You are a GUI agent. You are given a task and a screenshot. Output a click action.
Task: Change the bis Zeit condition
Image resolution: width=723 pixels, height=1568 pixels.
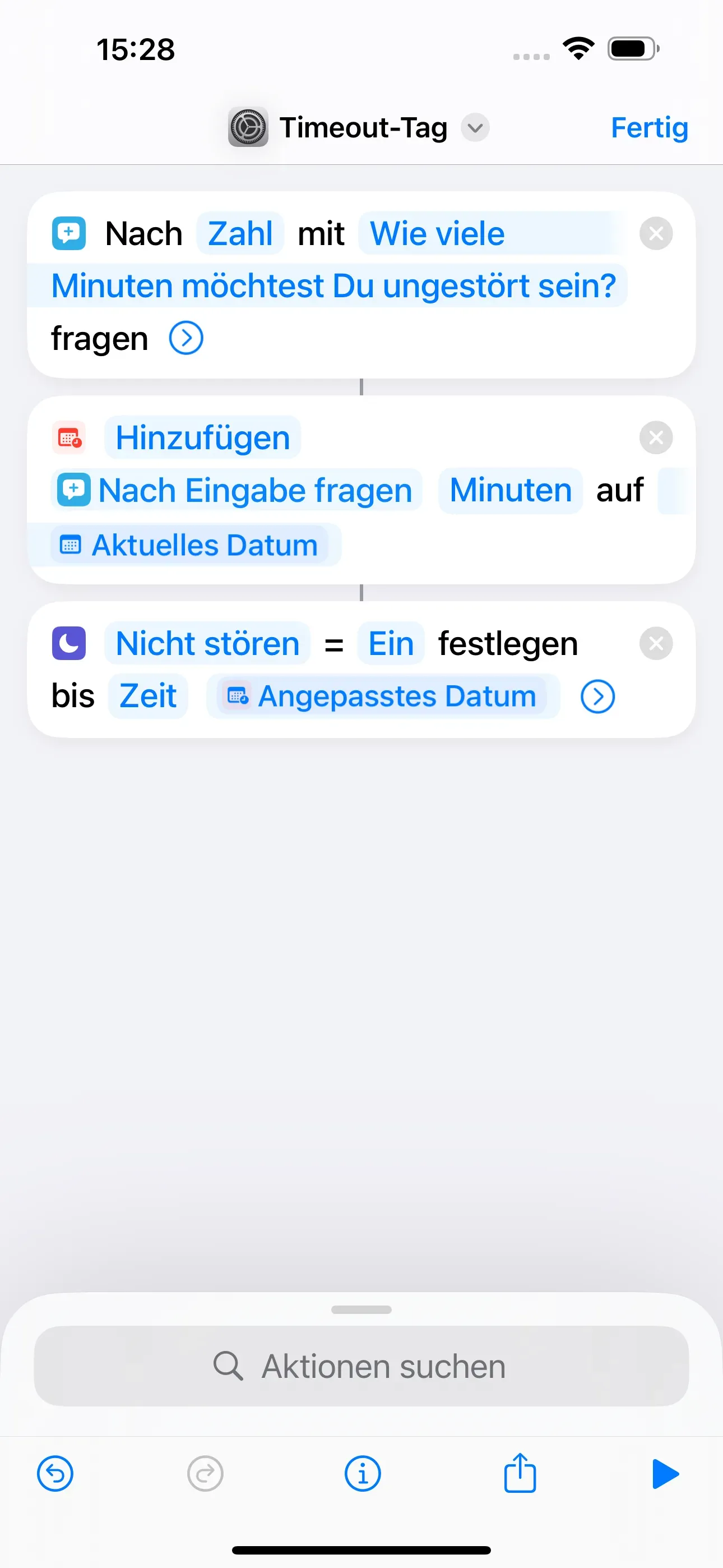pos(148,697)
